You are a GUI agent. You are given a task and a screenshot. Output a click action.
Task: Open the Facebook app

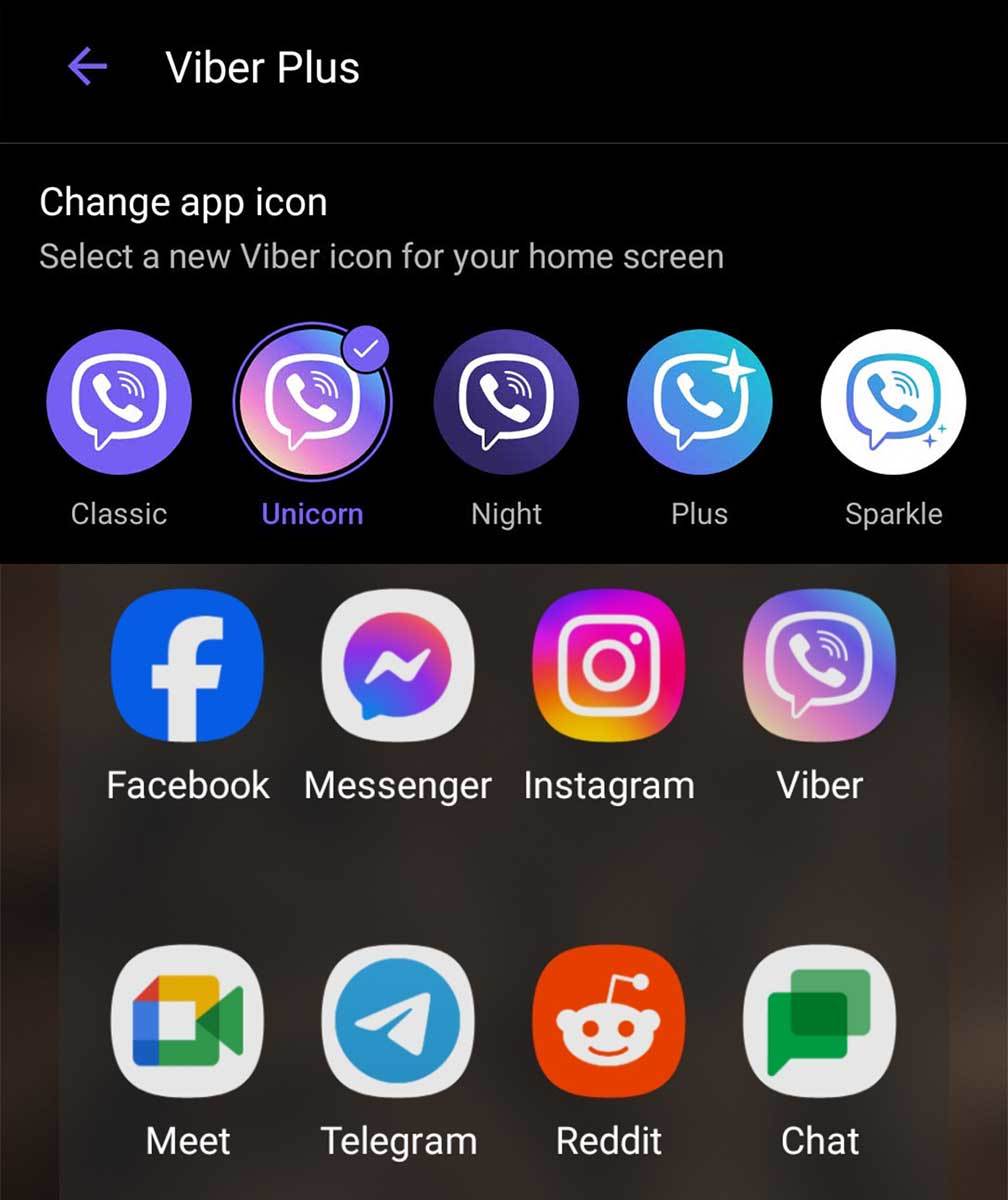click(188, 664)
